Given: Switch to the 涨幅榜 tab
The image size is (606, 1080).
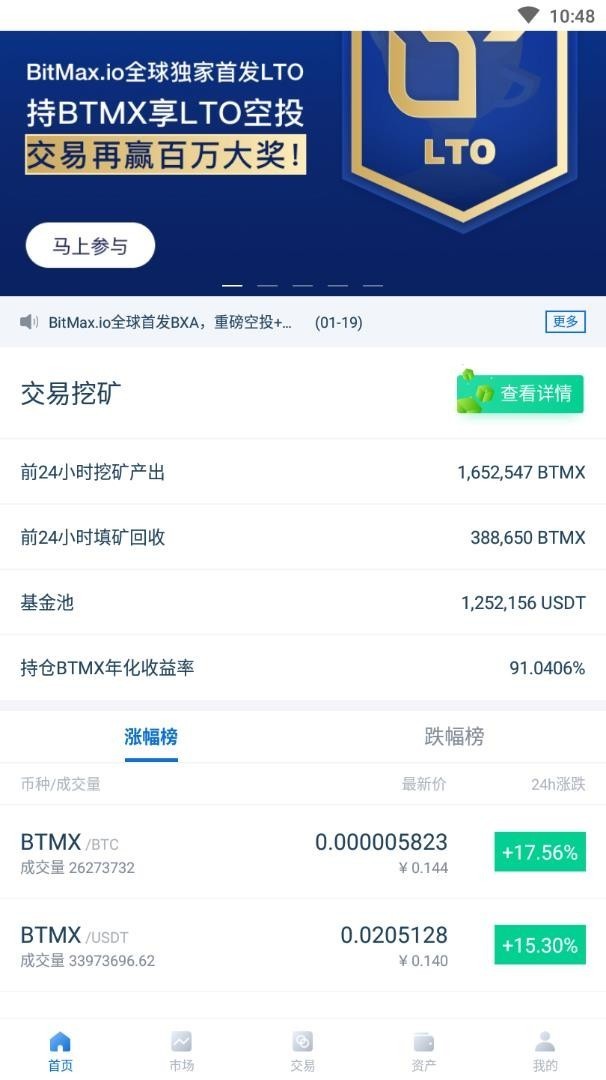Looking at the screenshot, I should [x=151, y=737].
